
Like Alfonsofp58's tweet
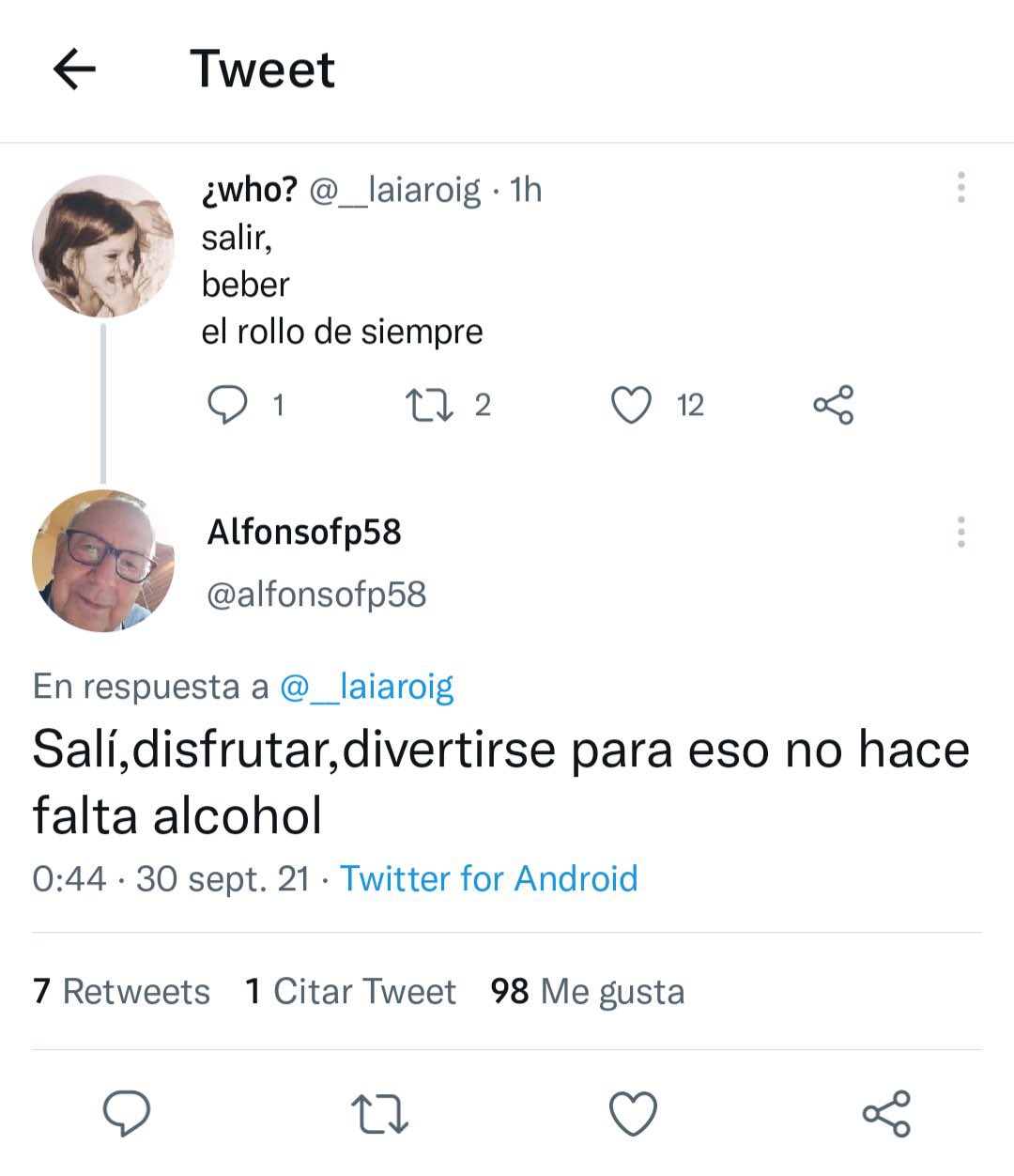(x=633, y=1114)
